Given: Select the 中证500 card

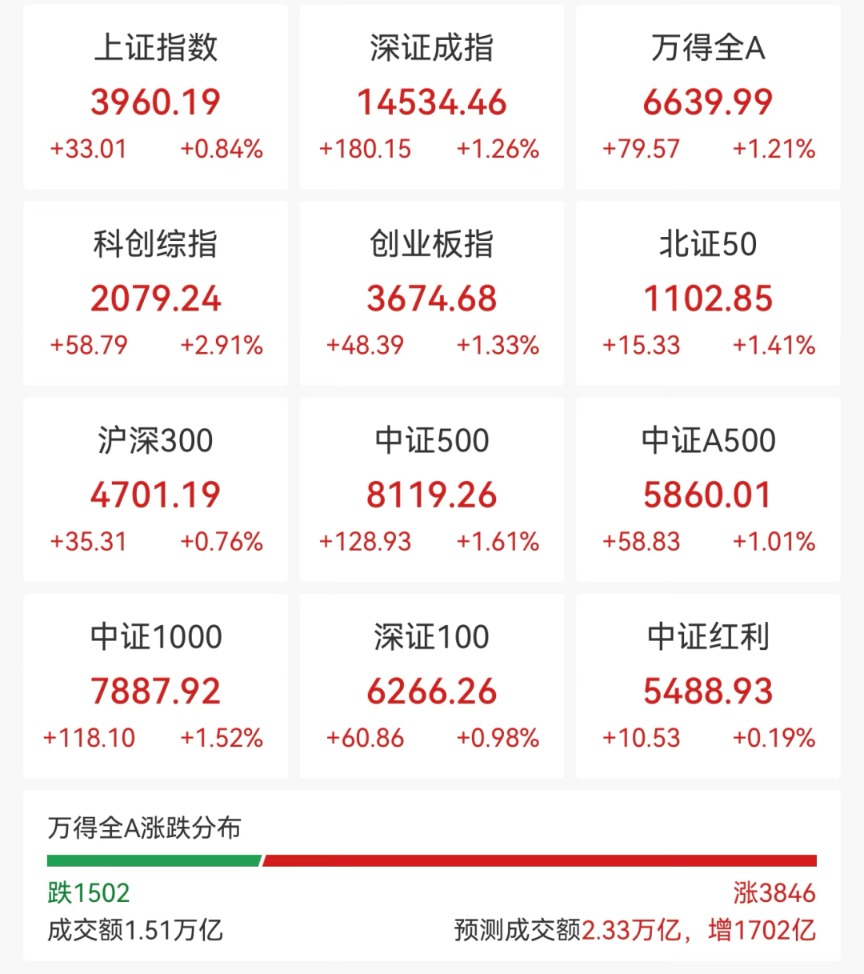Looking at the screenshot, I should coord(432,489).
